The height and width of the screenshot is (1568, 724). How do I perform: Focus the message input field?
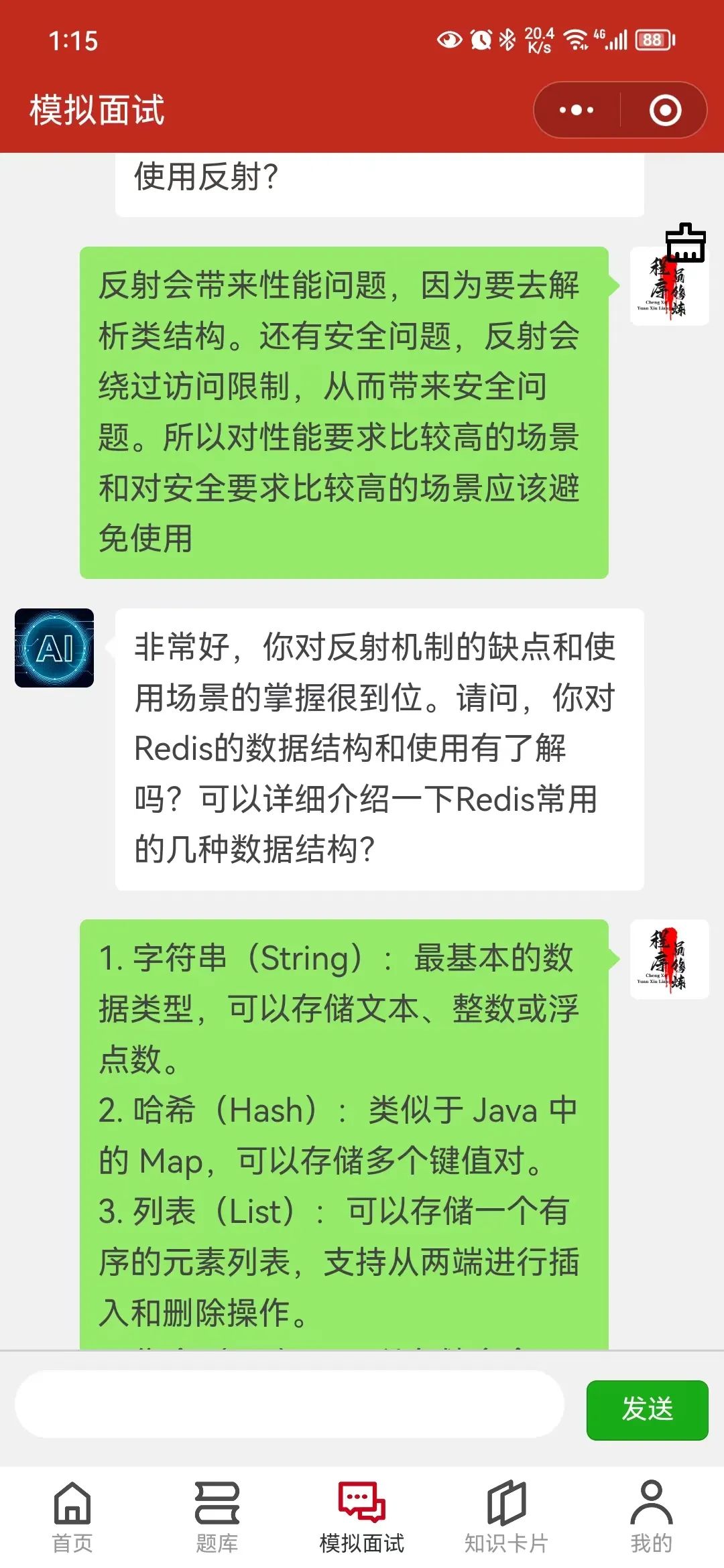290,1404
